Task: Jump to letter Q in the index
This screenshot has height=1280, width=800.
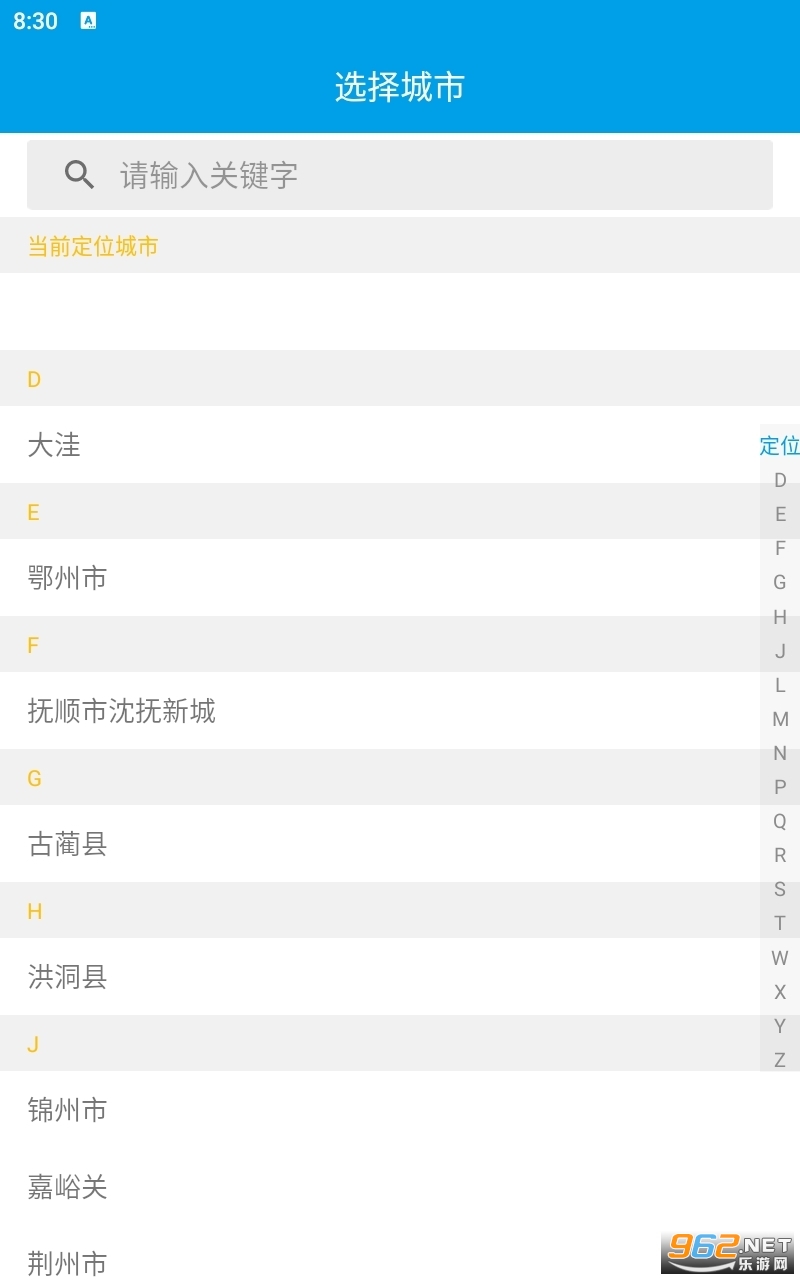Action: pyautogui.click(x=780, y=821)
